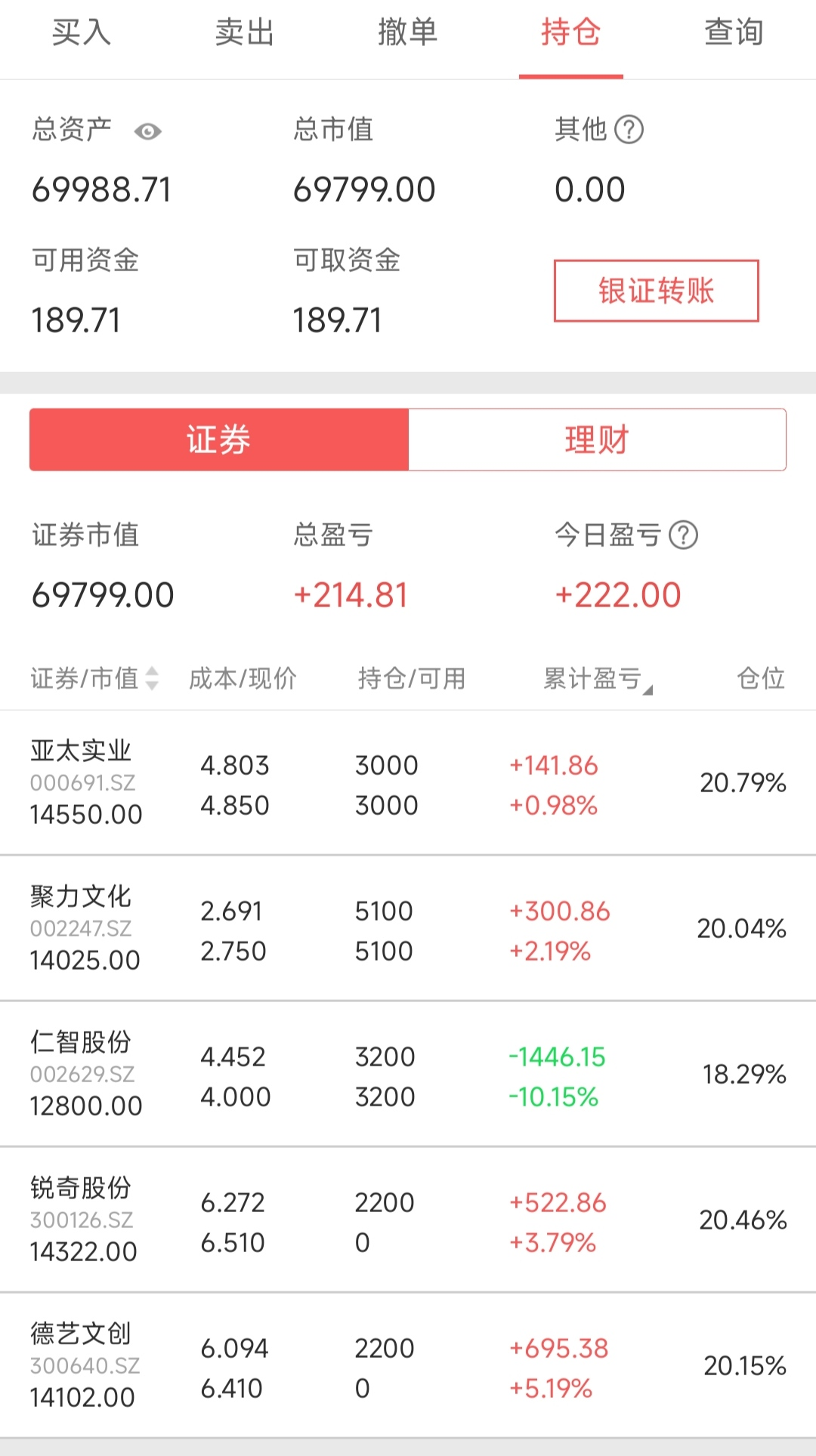Viewport: 816px width, 1456px height.
Task: Tap the 银证转账 button
Action: 656,291
